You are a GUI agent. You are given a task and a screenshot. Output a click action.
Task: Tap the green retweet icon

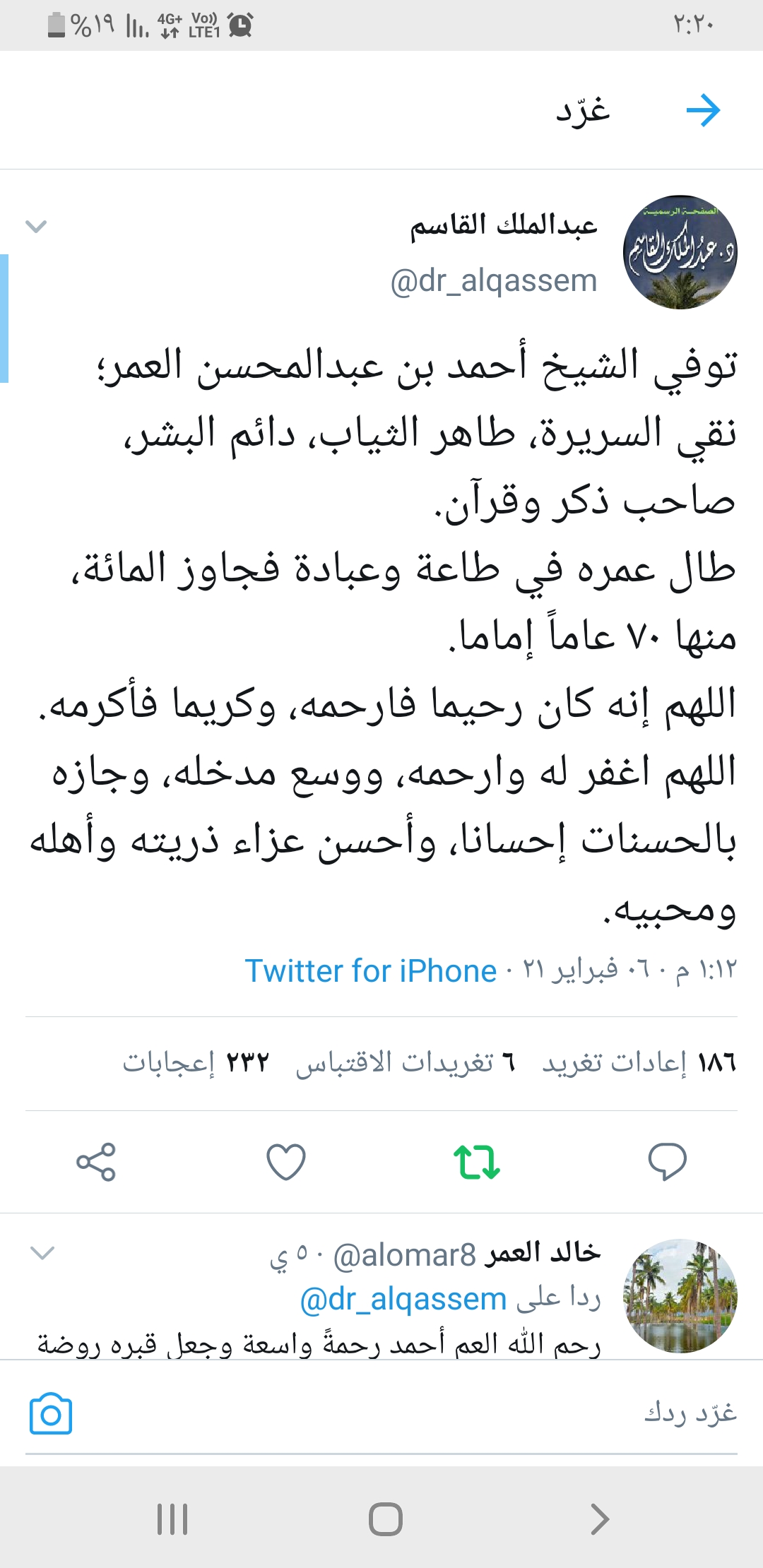click(x=476, y=1162)
